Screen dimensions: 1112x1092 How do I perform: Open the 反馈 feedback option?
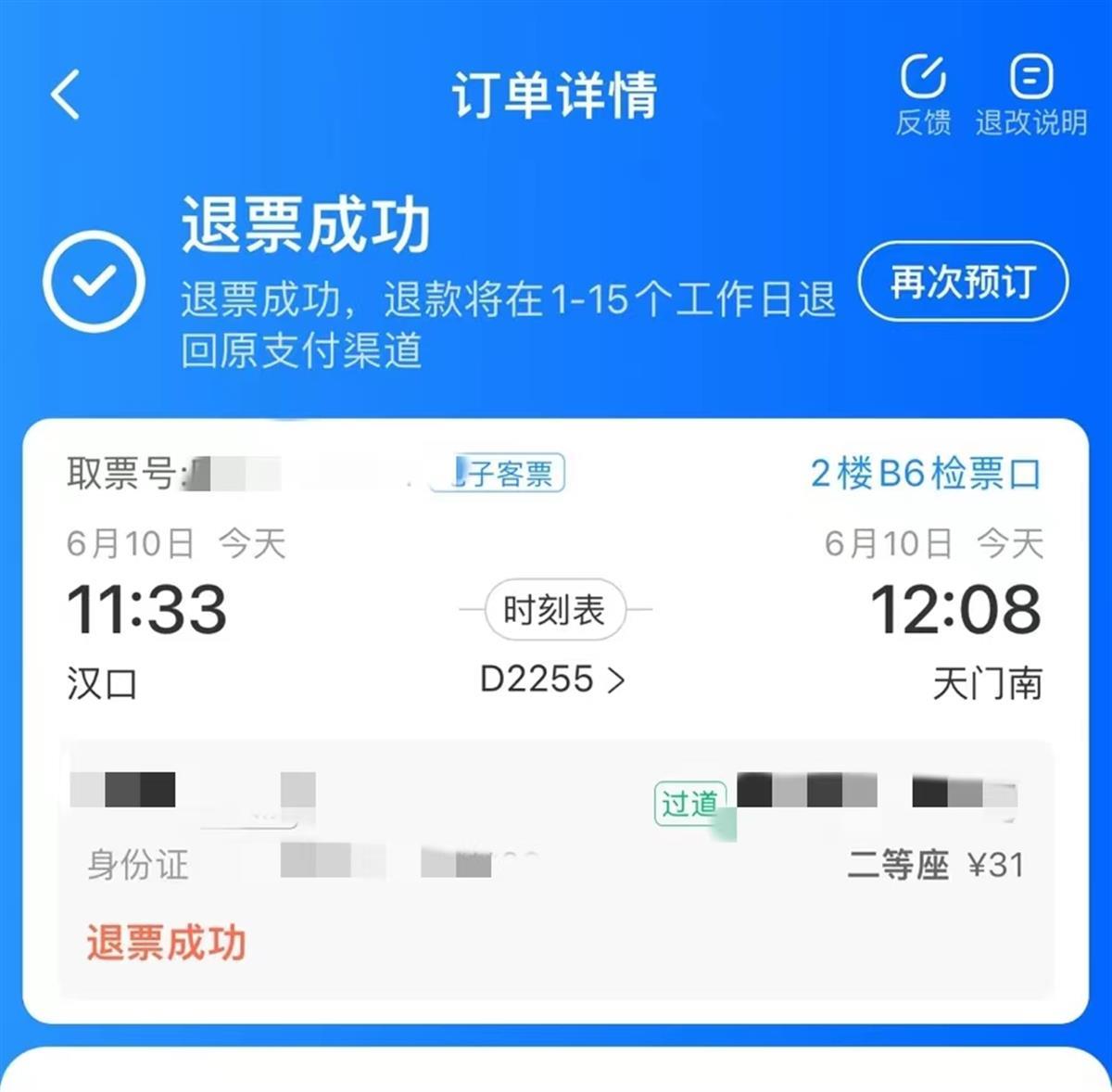point(923,95)
